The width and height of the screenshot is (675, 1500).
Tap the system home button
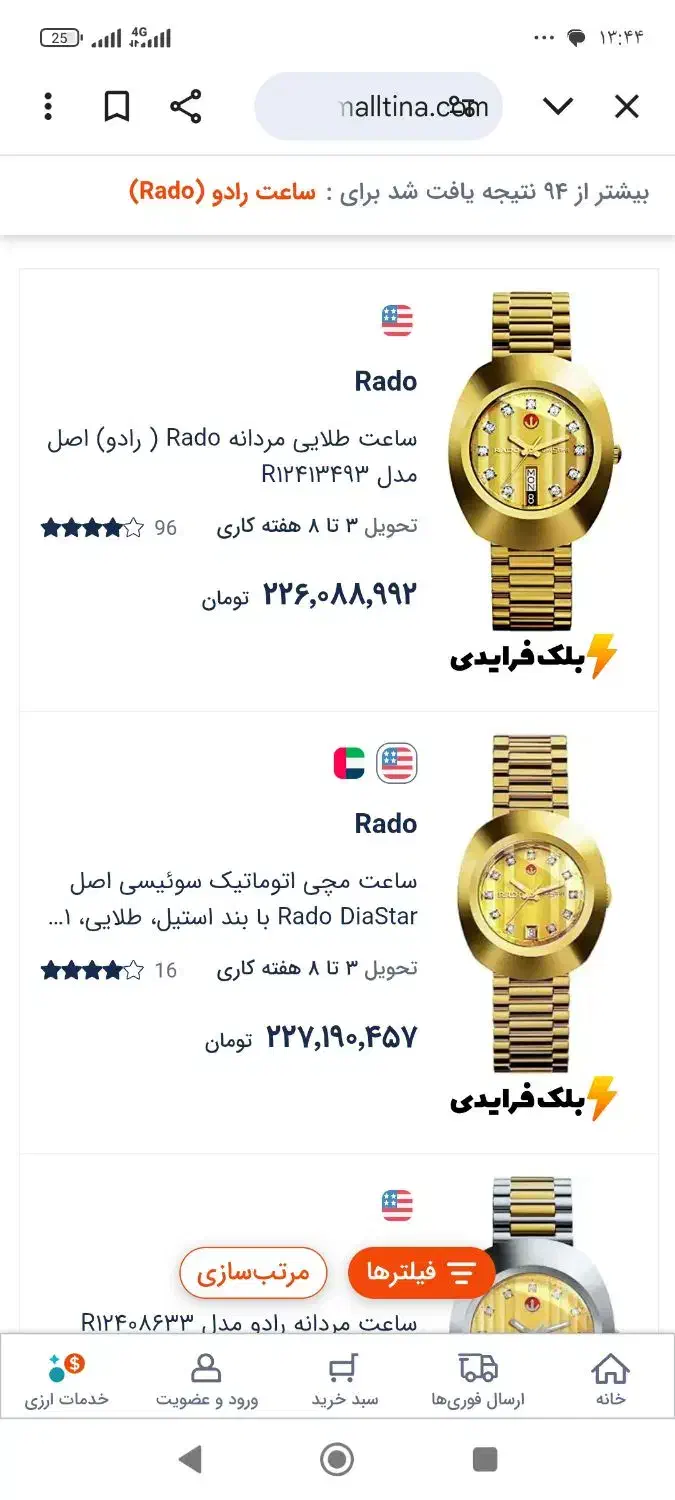coord(337,1460)
